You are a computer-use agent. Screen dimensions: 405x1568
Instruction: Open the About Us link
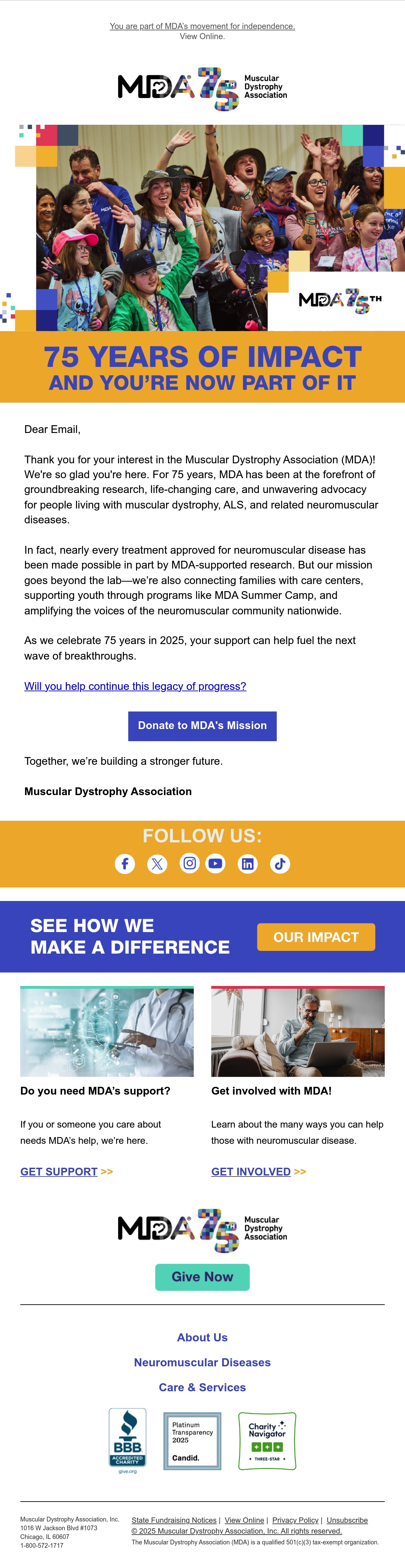coord(202,1337)
